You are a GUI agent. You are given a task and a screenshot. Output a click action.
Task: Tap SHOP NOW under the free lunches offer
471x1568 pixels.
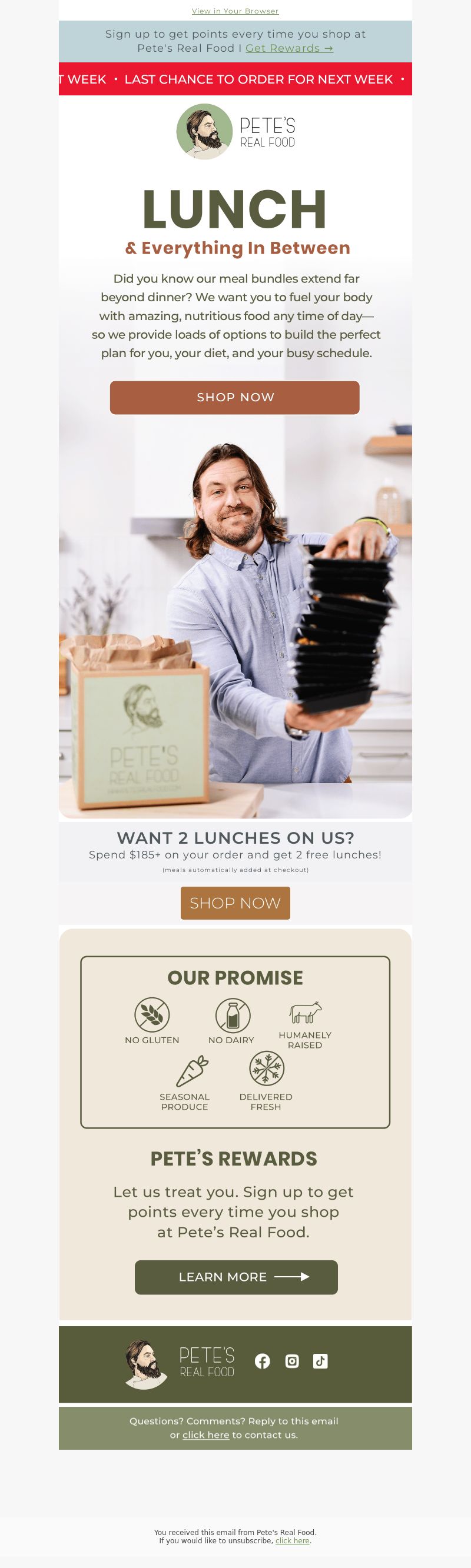point(234,903)
